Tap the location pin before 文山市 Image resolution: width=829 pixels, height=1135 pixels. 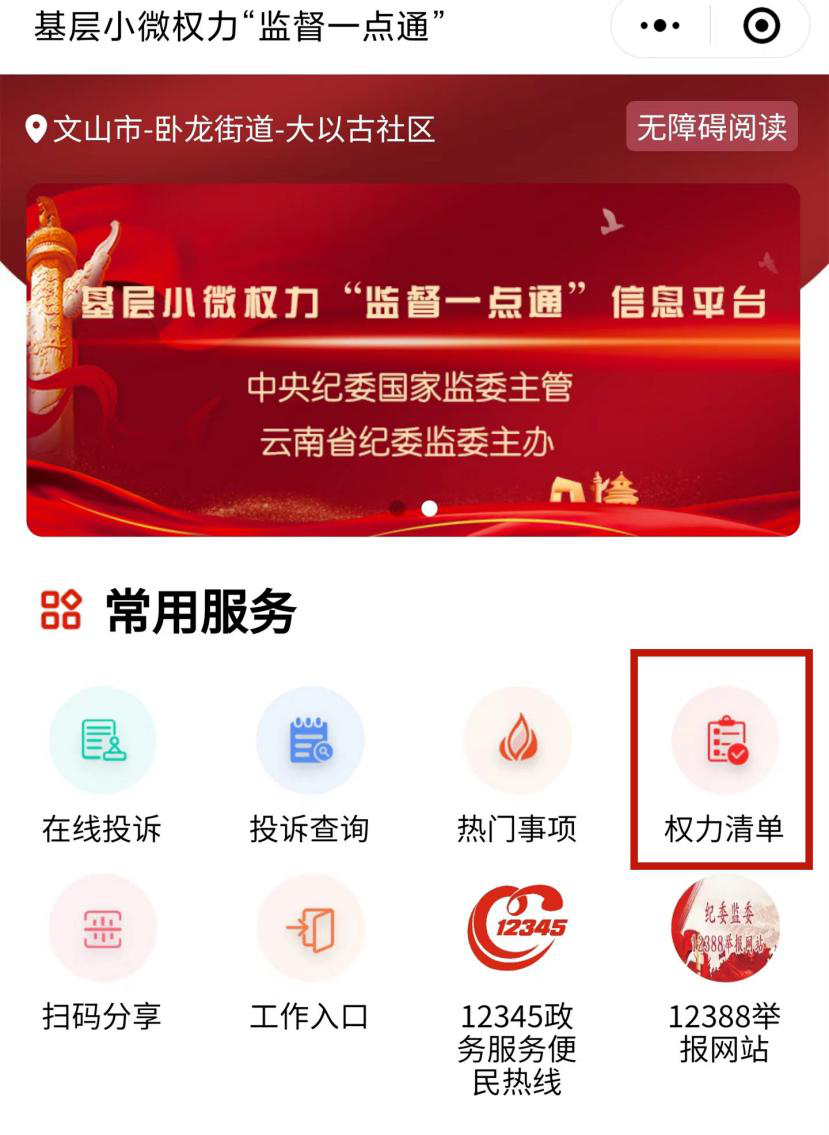(36, 128)
